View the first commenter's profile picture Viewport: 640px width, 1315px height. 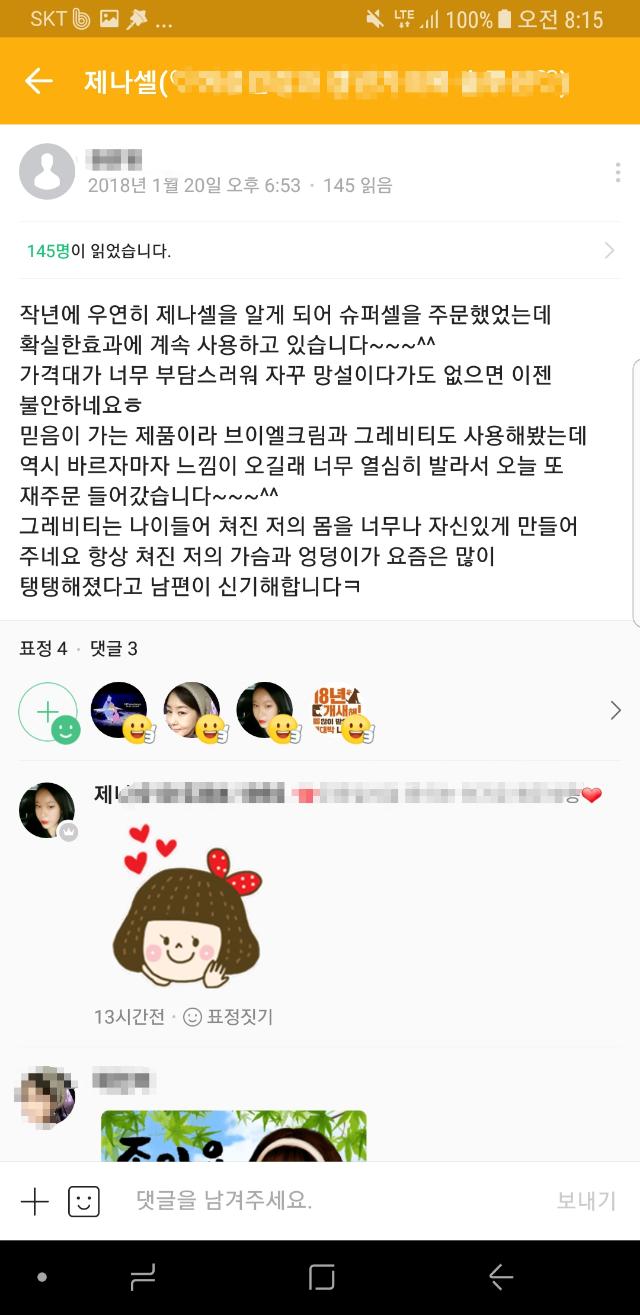point(47,810)
